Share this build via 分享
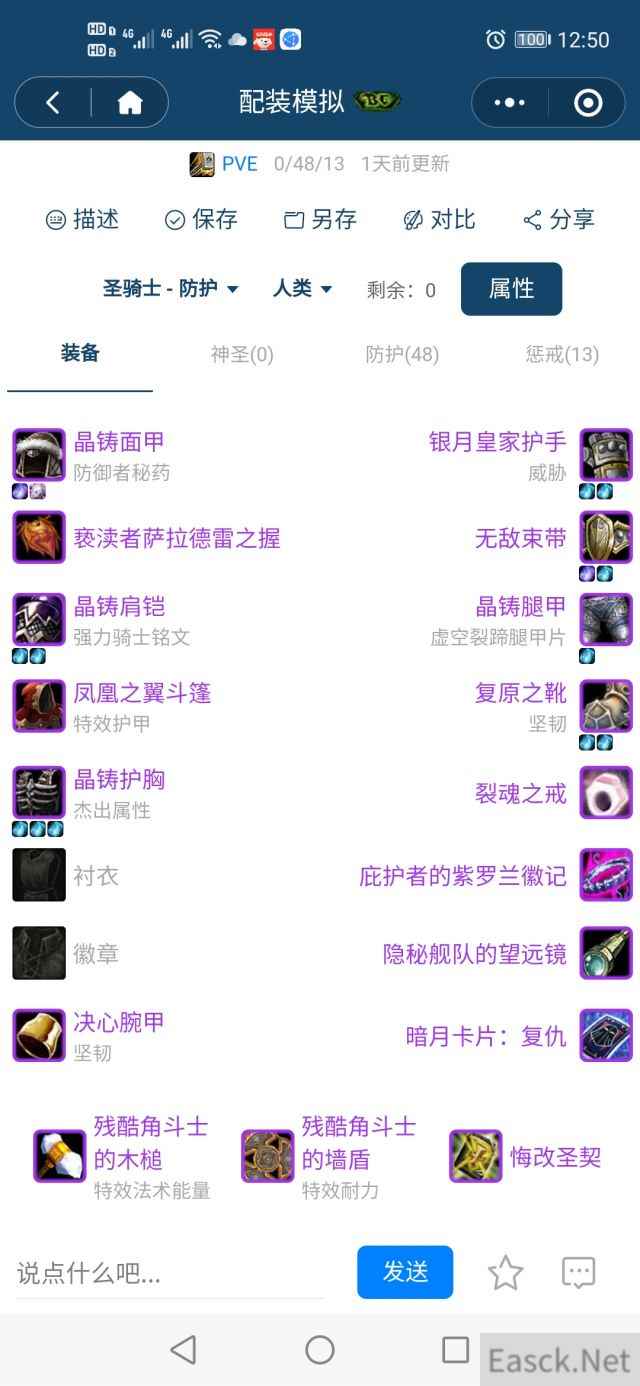The width and height of the screenshot is (640, 1386). [559, 220]
